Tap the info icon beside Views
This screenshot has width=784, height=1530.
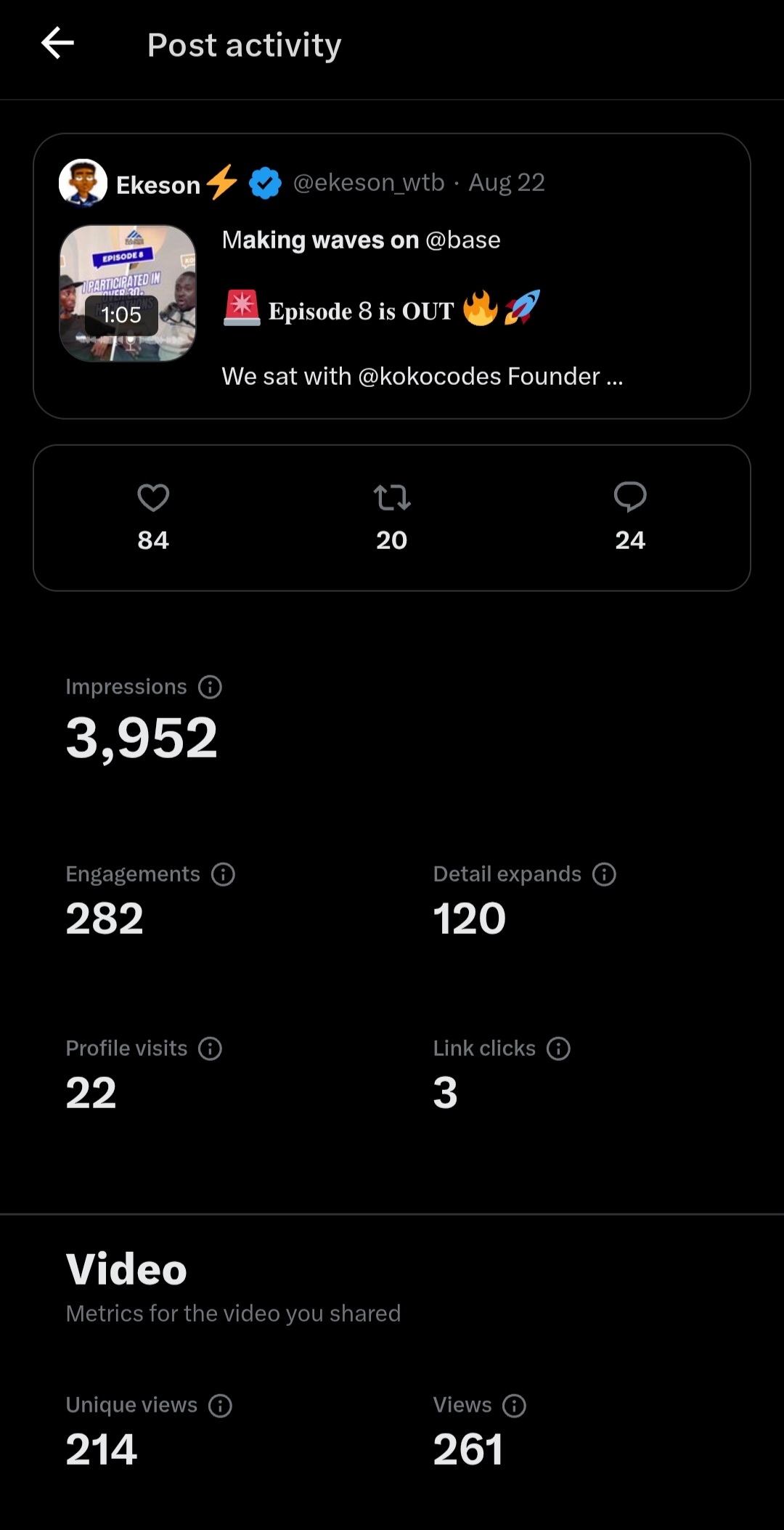[514, 1406]
